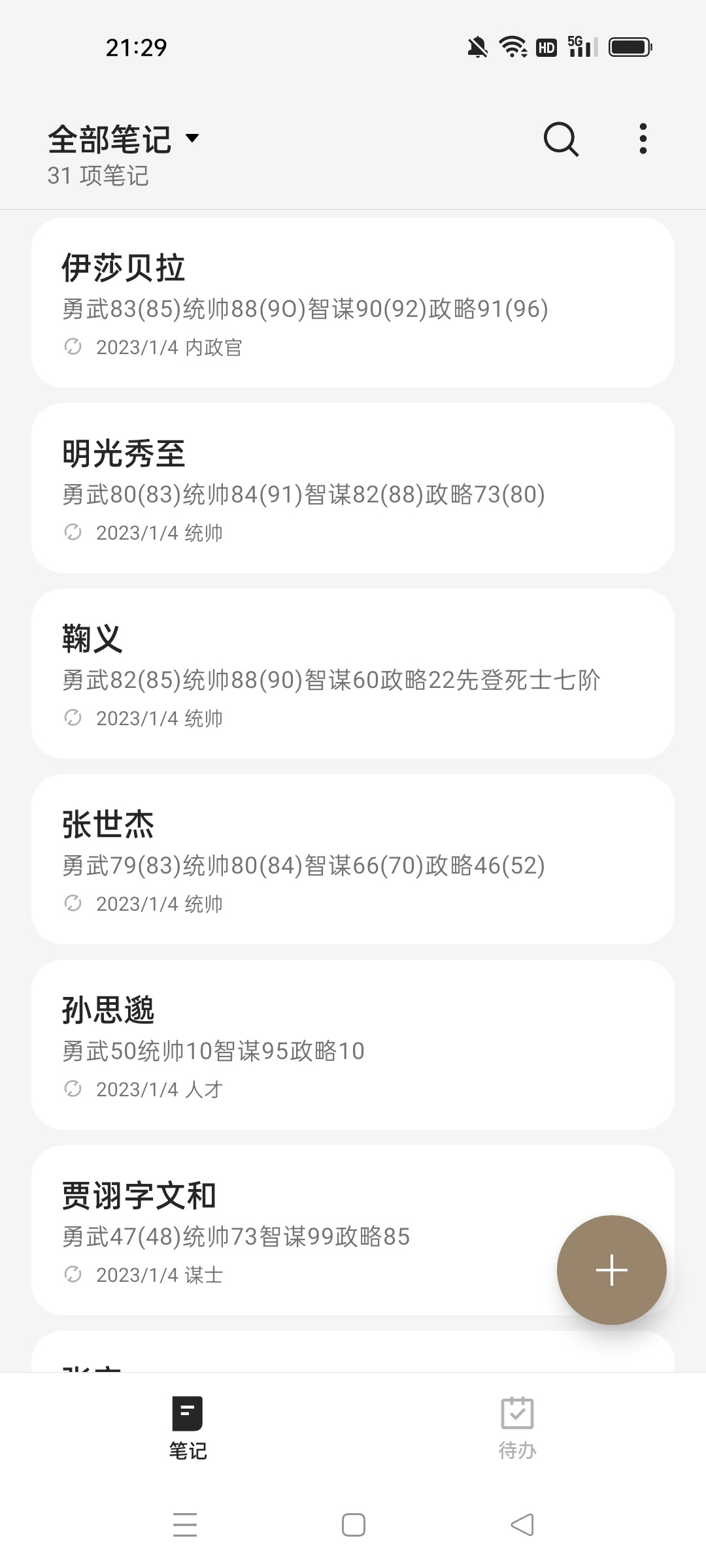Select the 张世杰 note card

coord(353,859)
